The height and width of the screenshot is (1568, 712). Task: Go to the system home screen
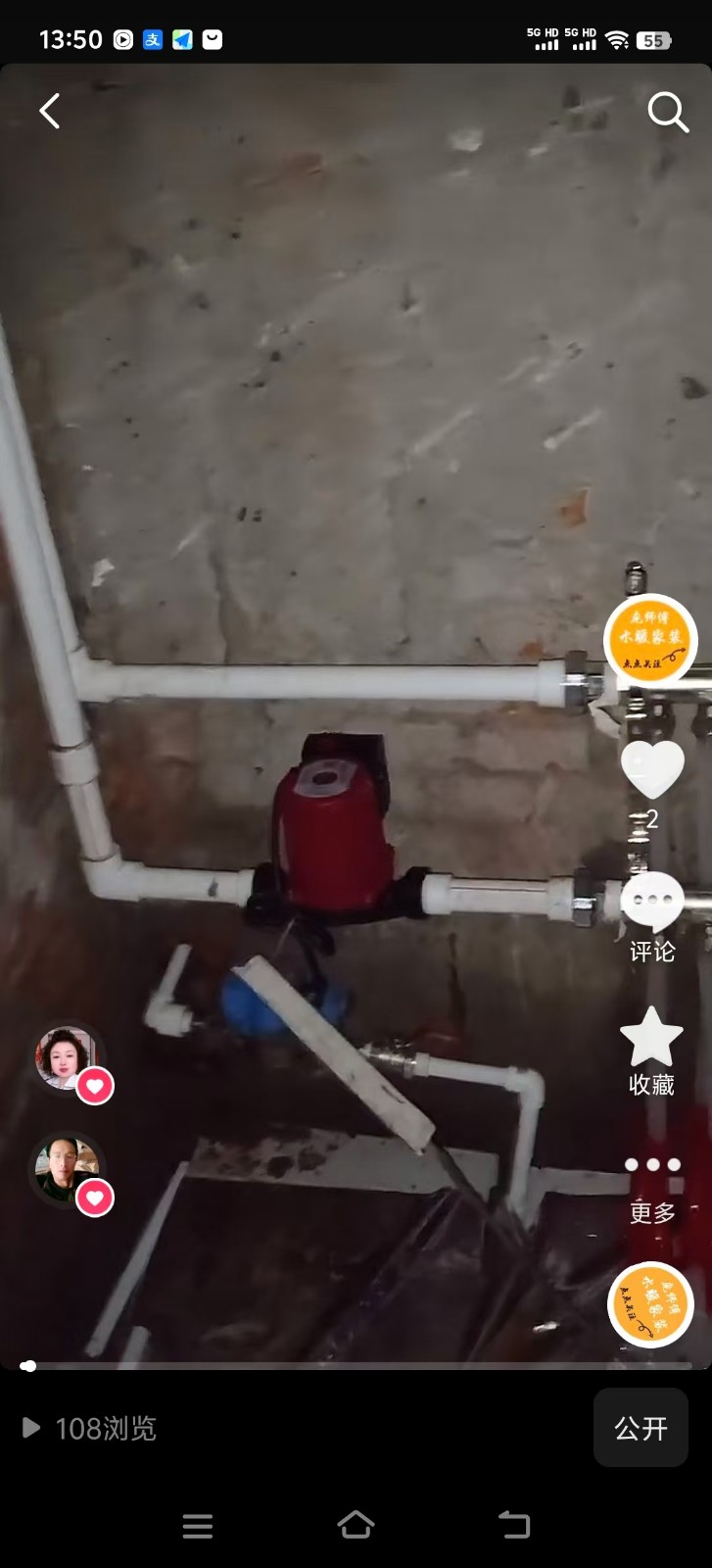pyautogui.click(x=356, y=1525)
